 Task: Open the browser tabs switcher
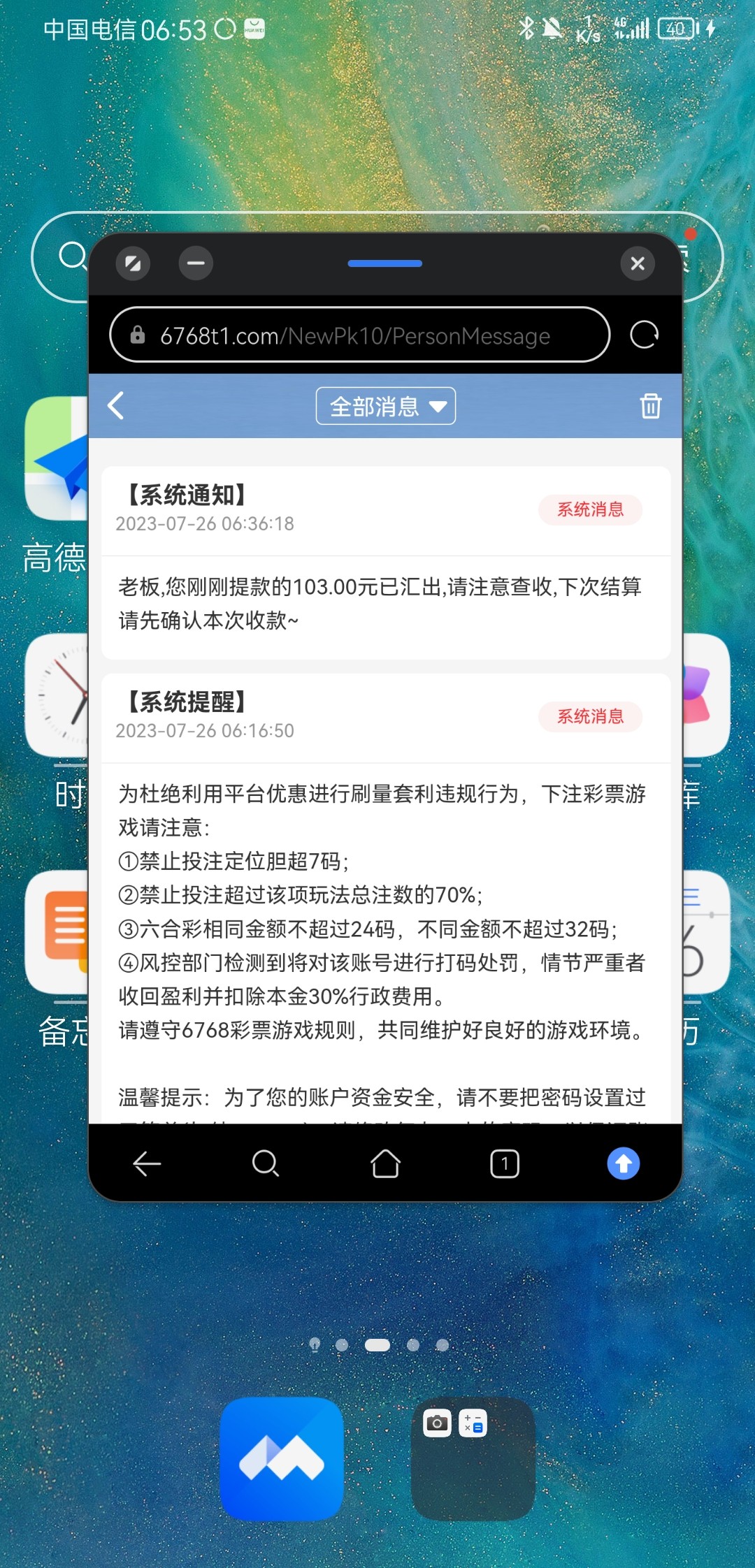504,1163
